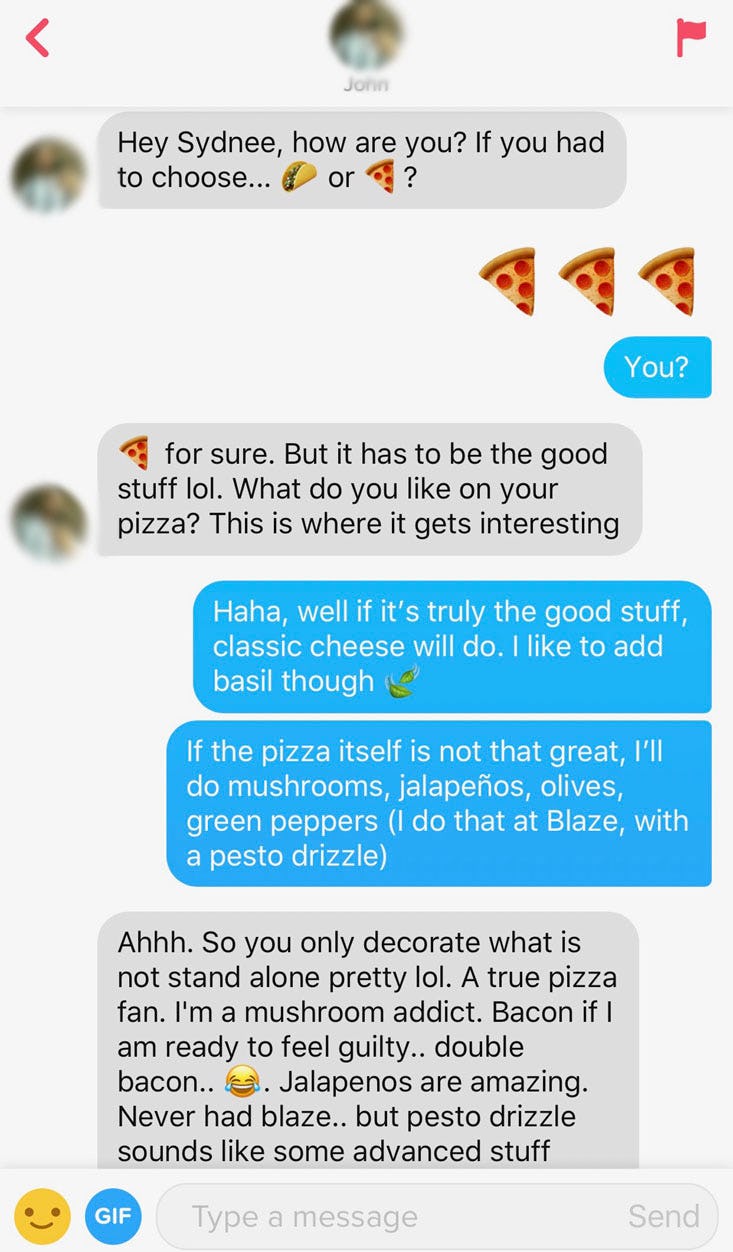This screenshot has height=1252, width=733.
Task: Go back to the matches list
Action: pos(38,38)
